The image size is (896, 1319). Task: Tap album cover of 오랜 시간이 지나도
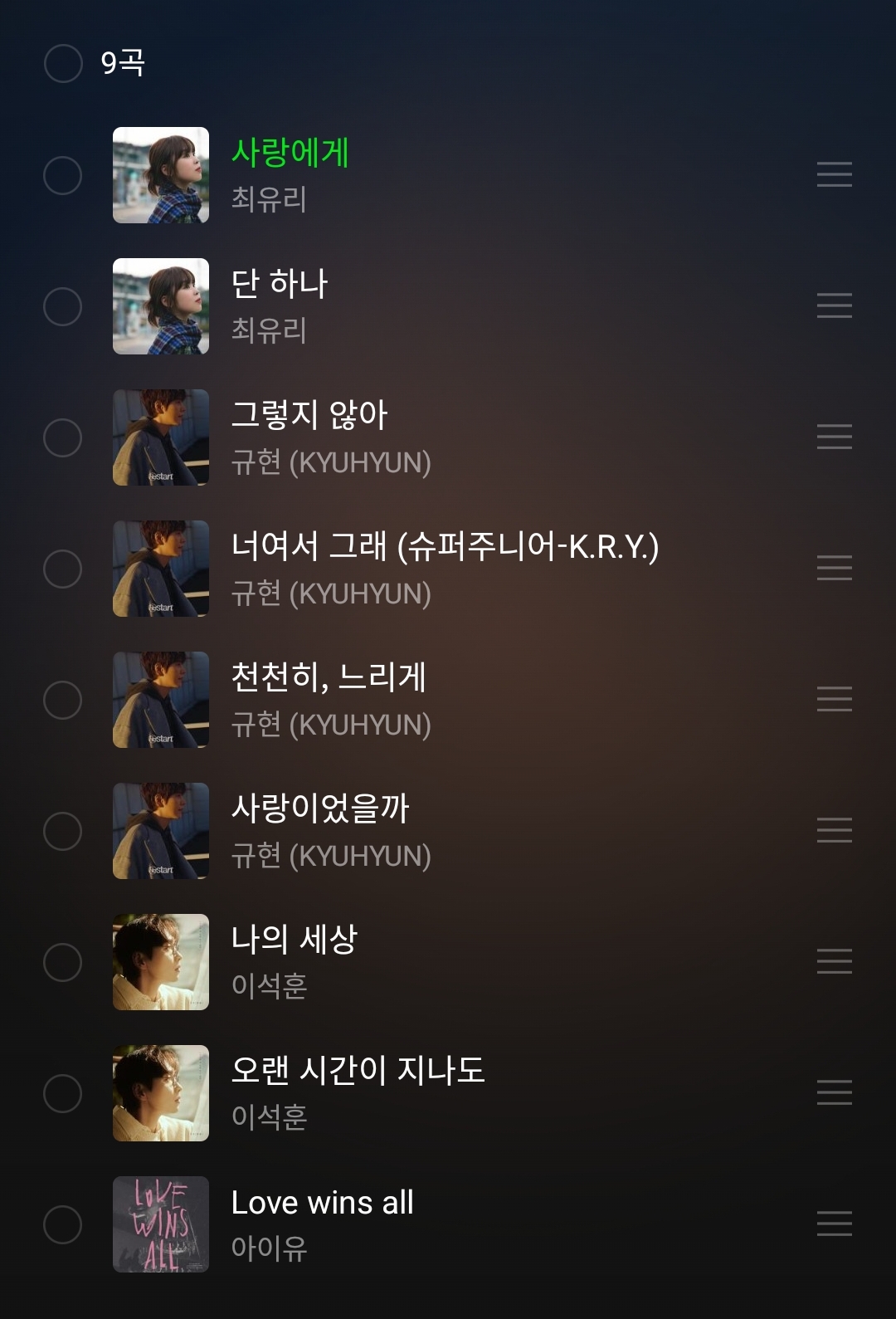tap(161, 1093)
